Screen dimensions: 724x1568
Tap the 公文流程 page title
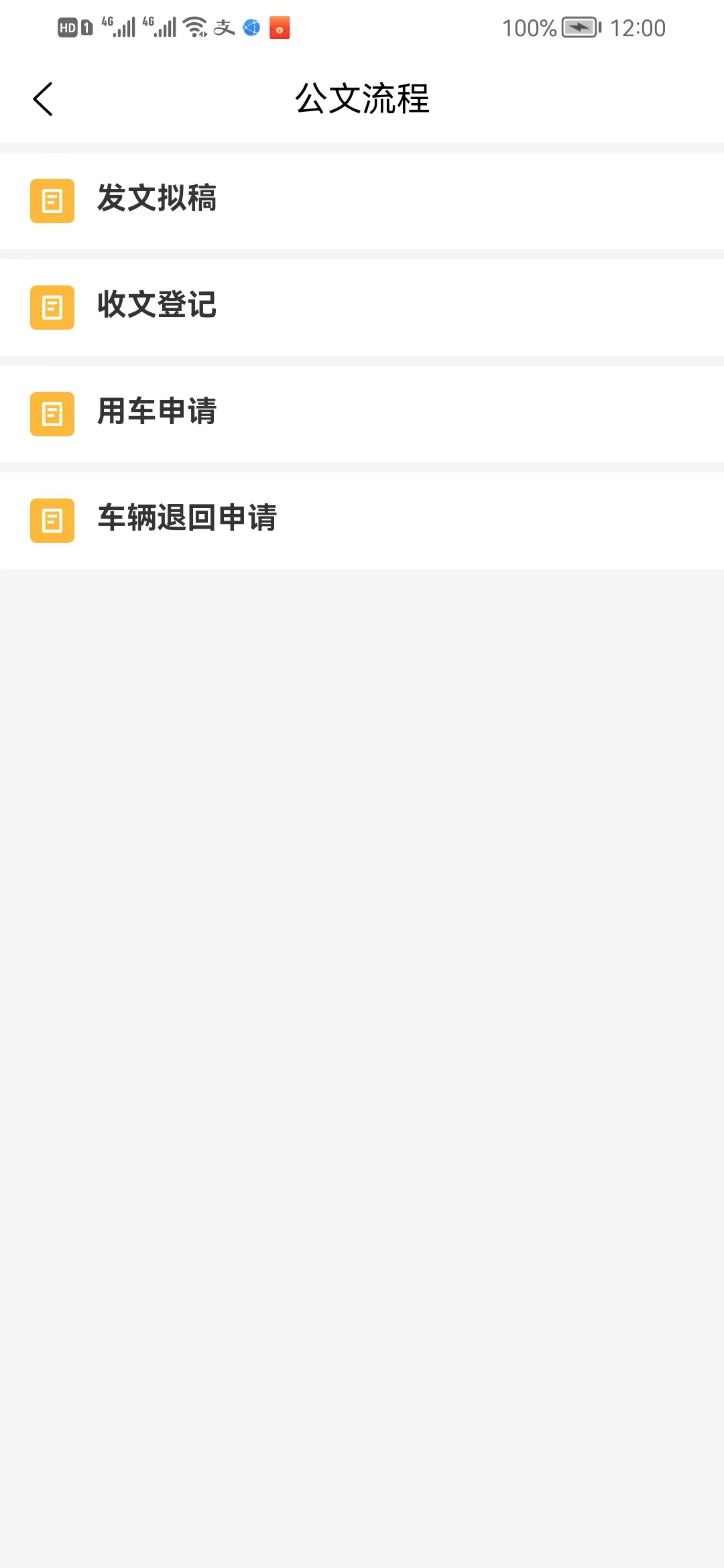[362, 99]
